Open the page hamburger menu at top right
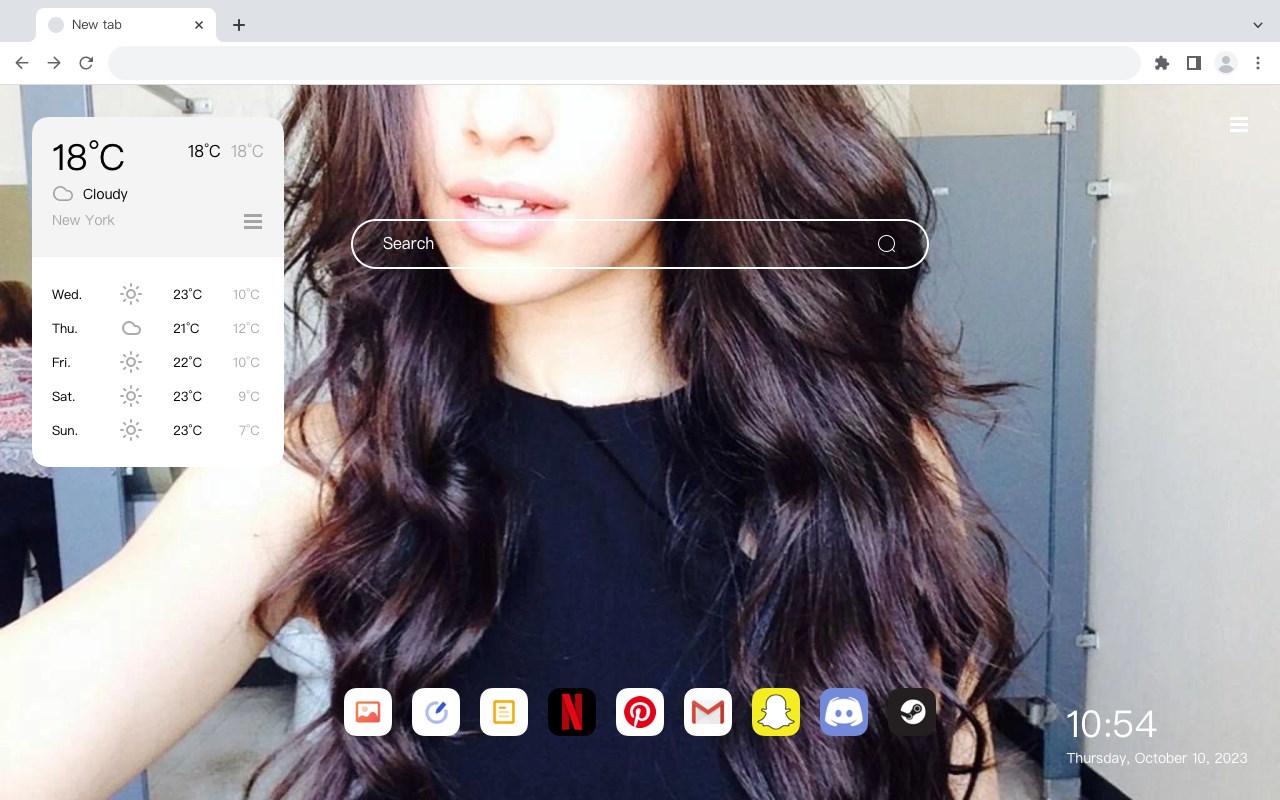This screenshot has width=1280, height=800. [1238, 125]
